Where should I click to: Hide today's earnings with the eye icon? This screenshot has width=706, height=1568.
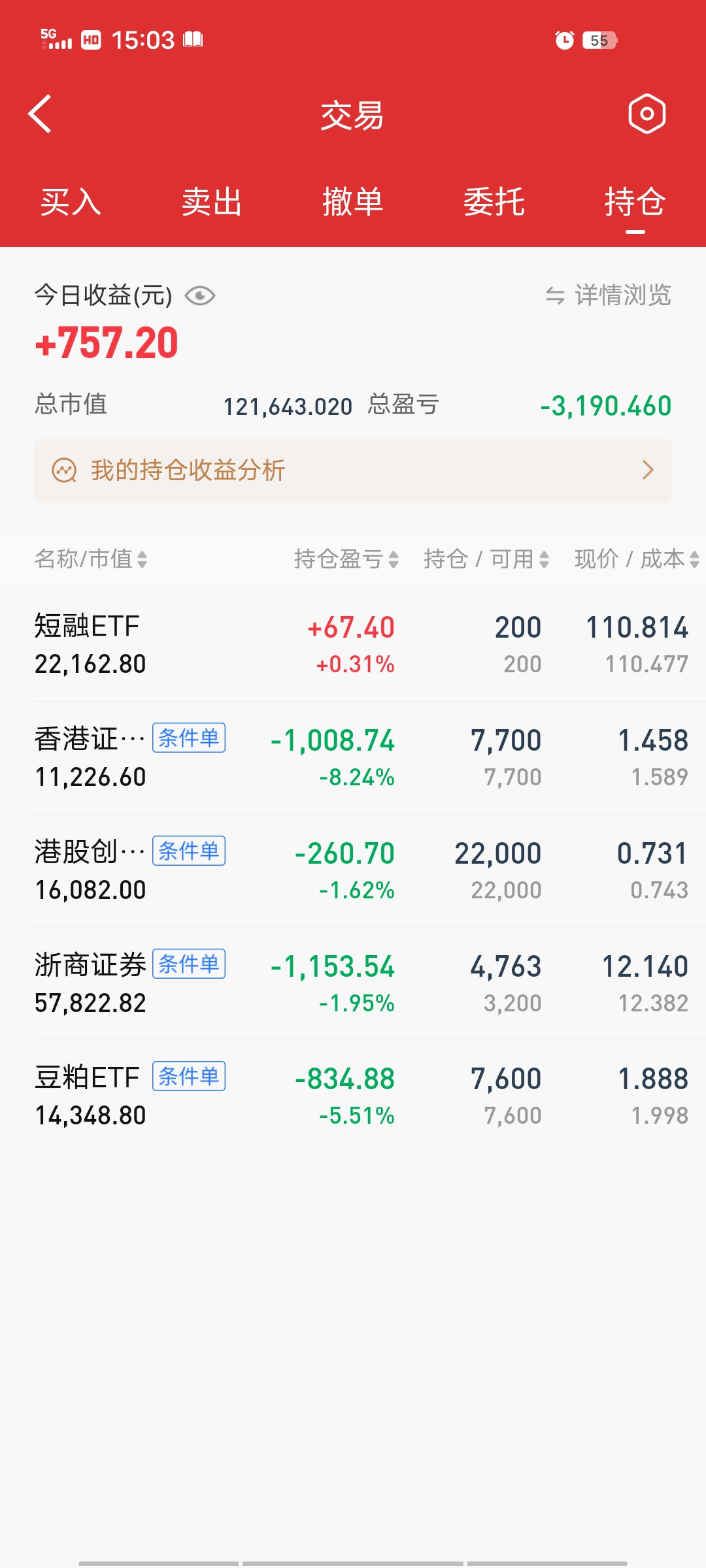point(200,296)
